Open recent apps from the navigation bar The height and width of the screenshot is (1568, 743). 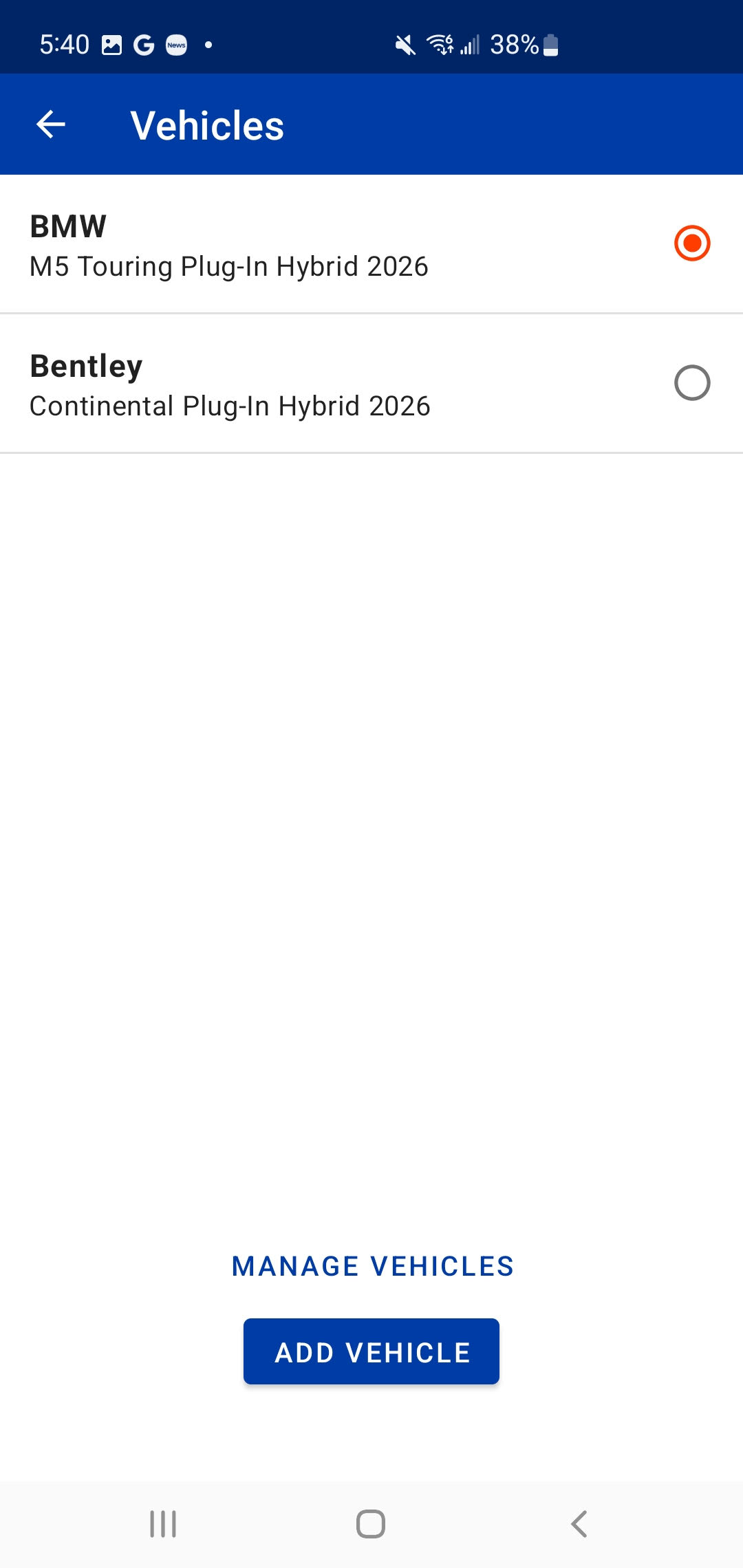click(163, 1524)
